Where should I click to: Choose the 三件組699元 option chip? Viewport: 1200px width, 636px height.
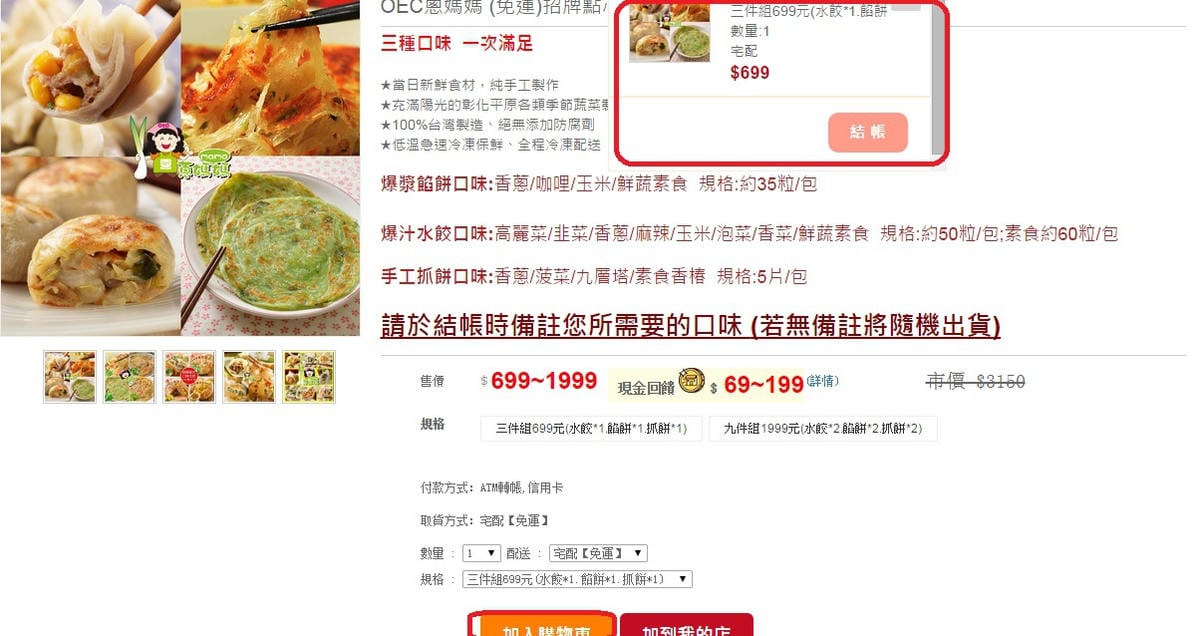pos(591,429)
